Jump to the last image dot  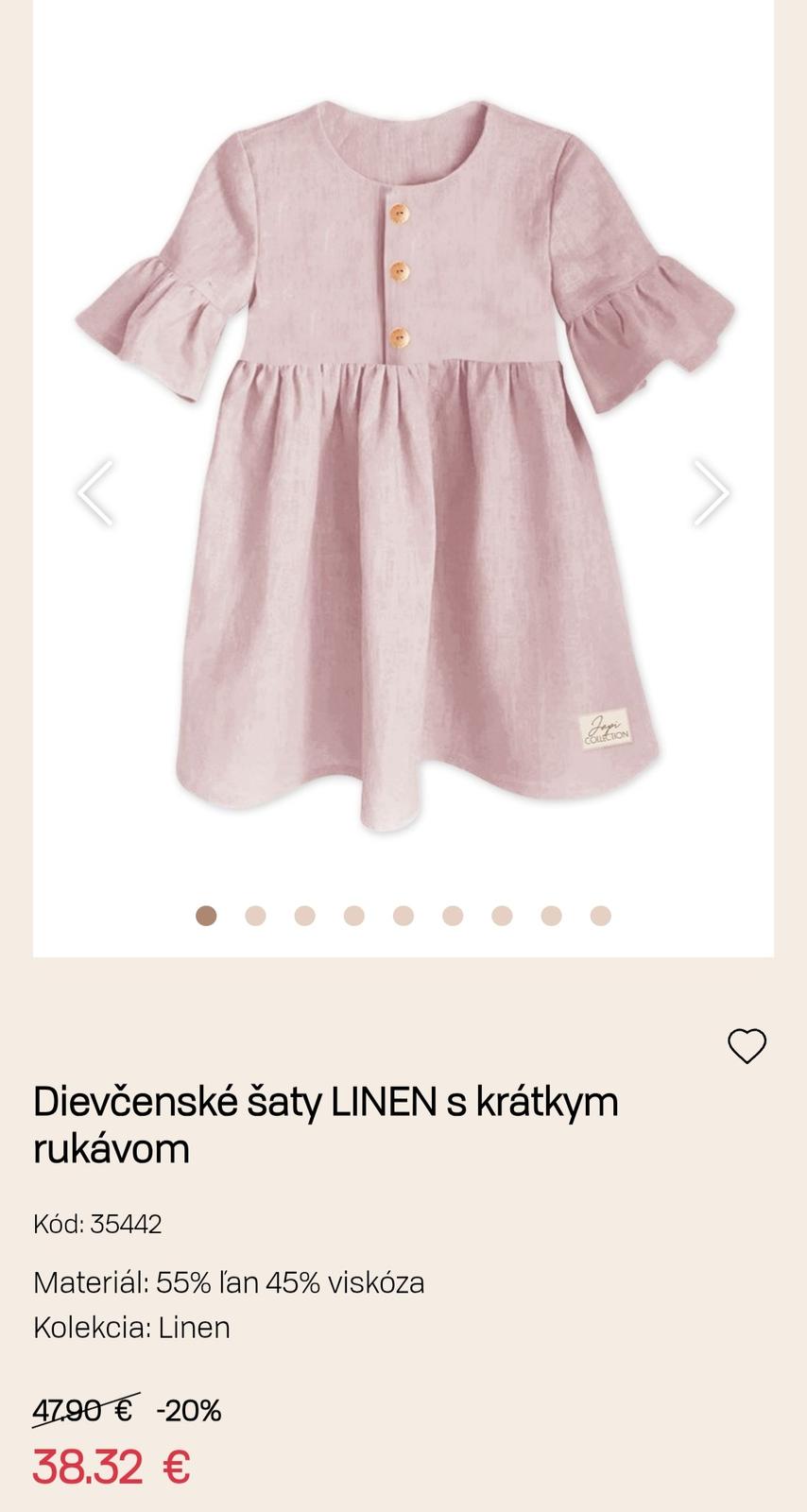pos(601,916)
